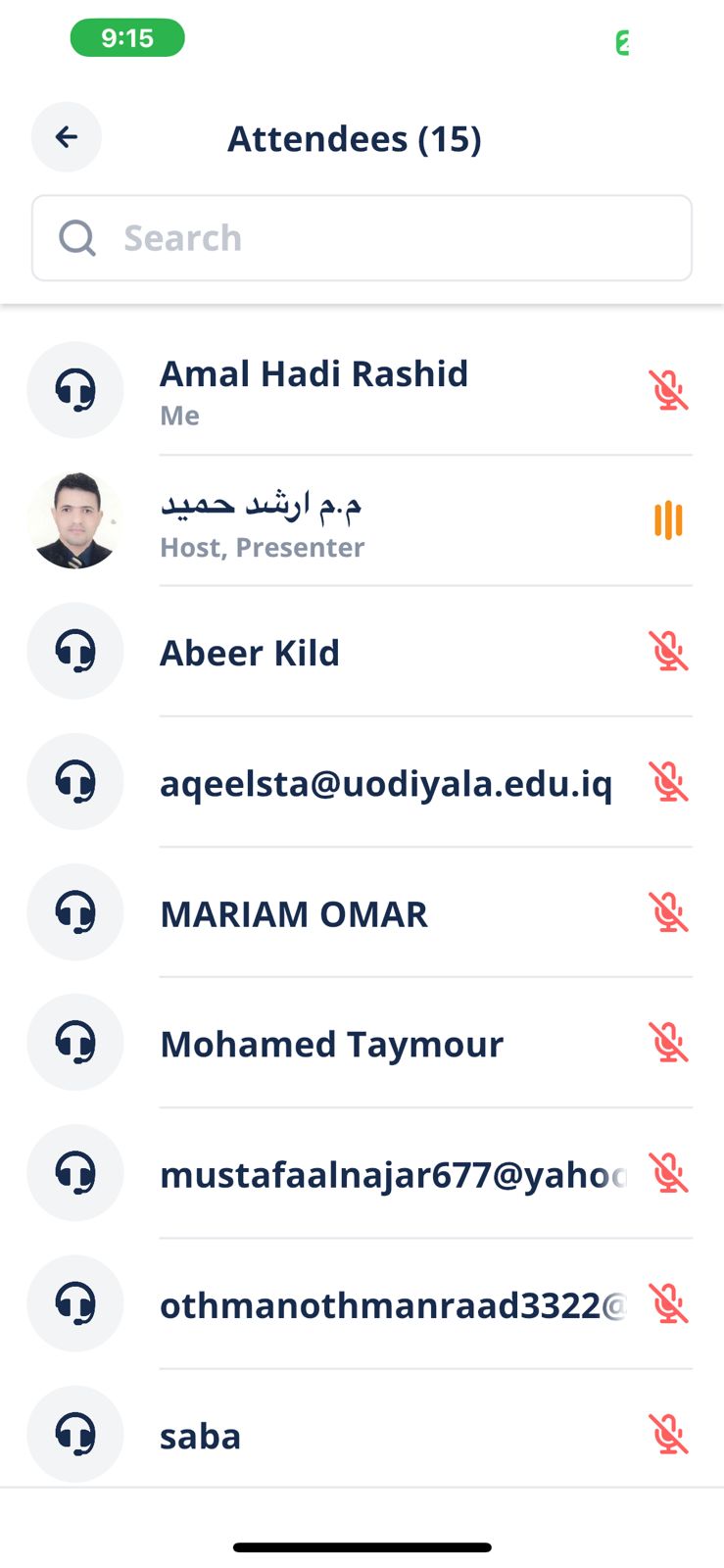Select attendee saba
This screenshot has width=724, height=1568.
(362, 1433)
